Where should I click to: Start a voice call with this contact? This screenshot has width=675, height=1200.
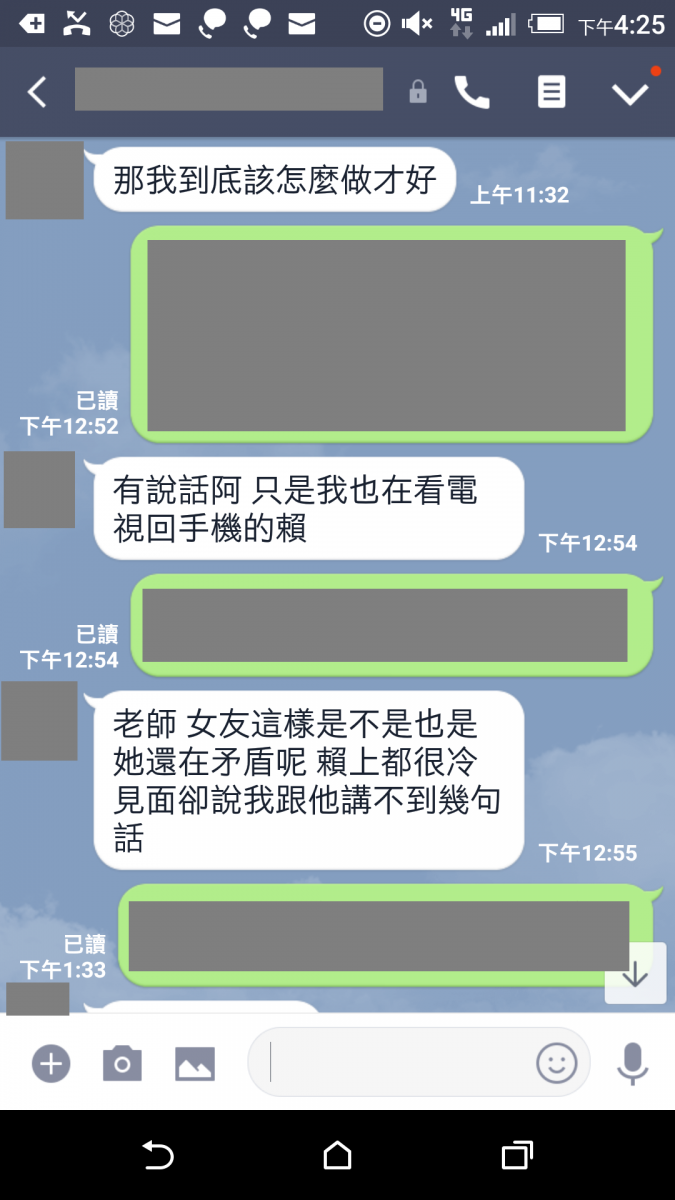tap(472, 92)
